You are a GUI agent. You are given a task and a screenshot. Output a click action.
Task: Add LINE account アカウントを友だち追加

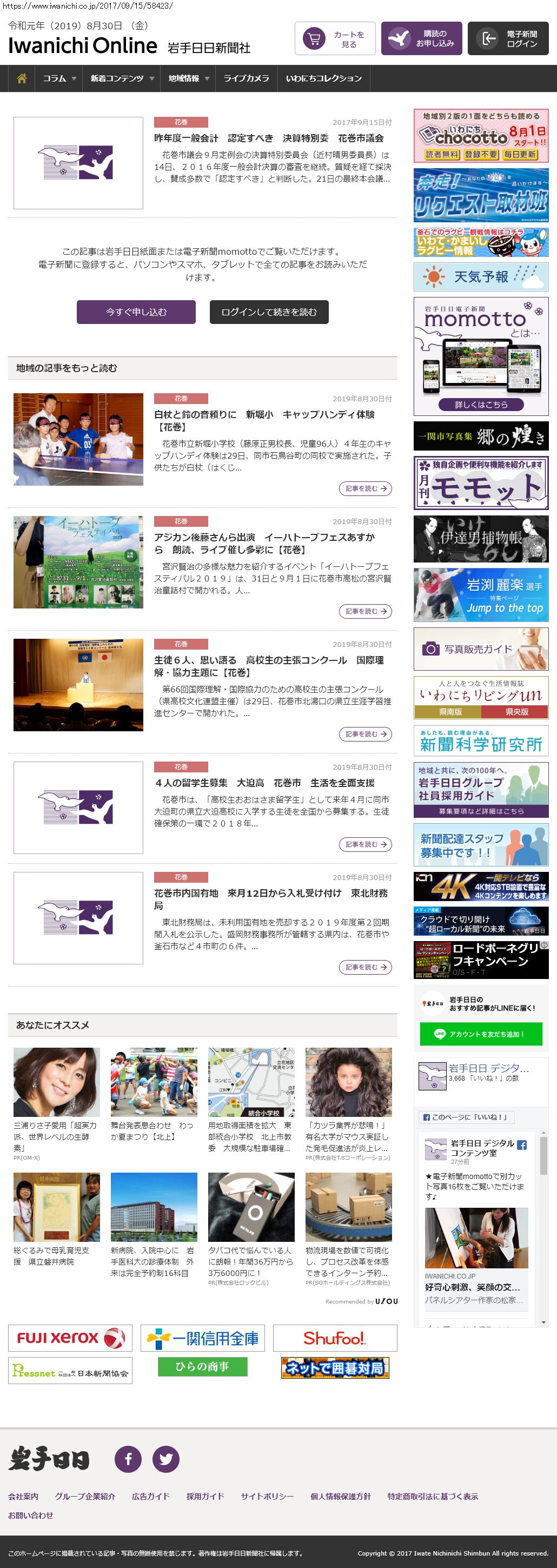click(481, 1034)
